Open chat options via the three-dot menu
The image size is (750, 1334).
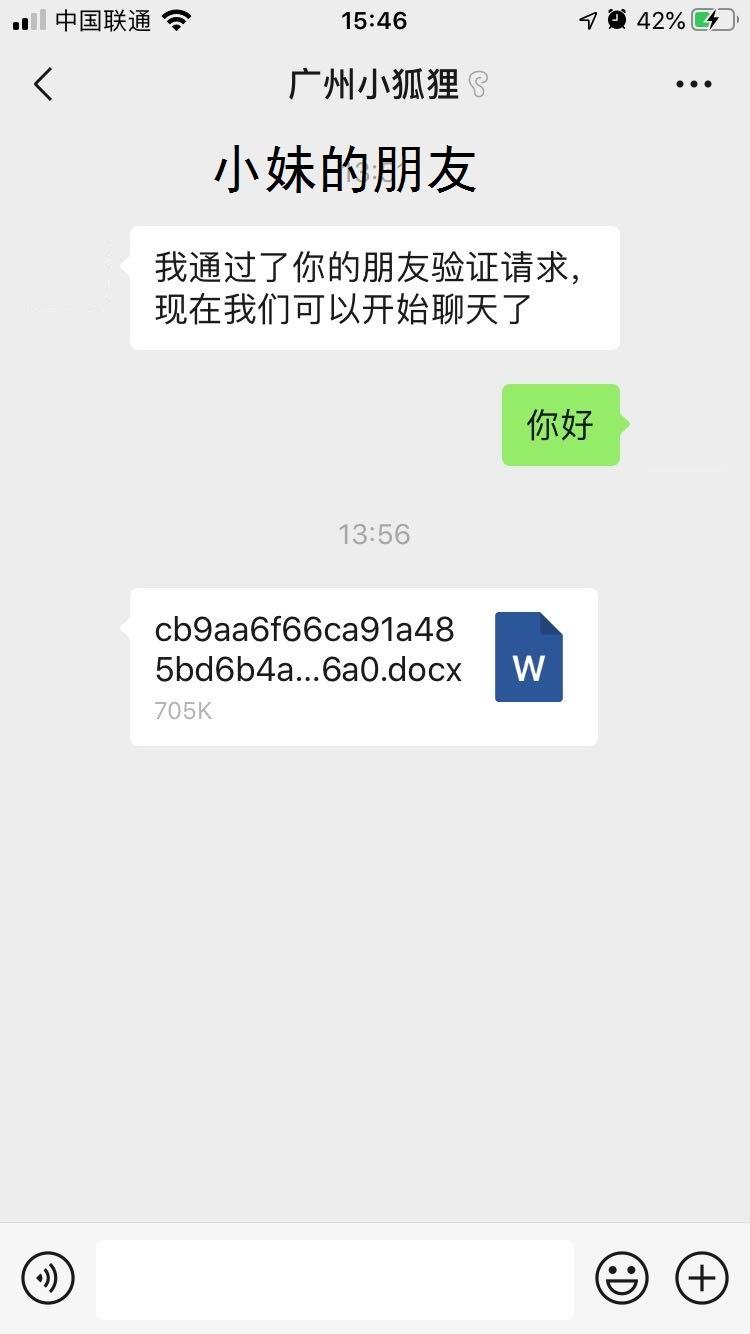coord(693,85)
